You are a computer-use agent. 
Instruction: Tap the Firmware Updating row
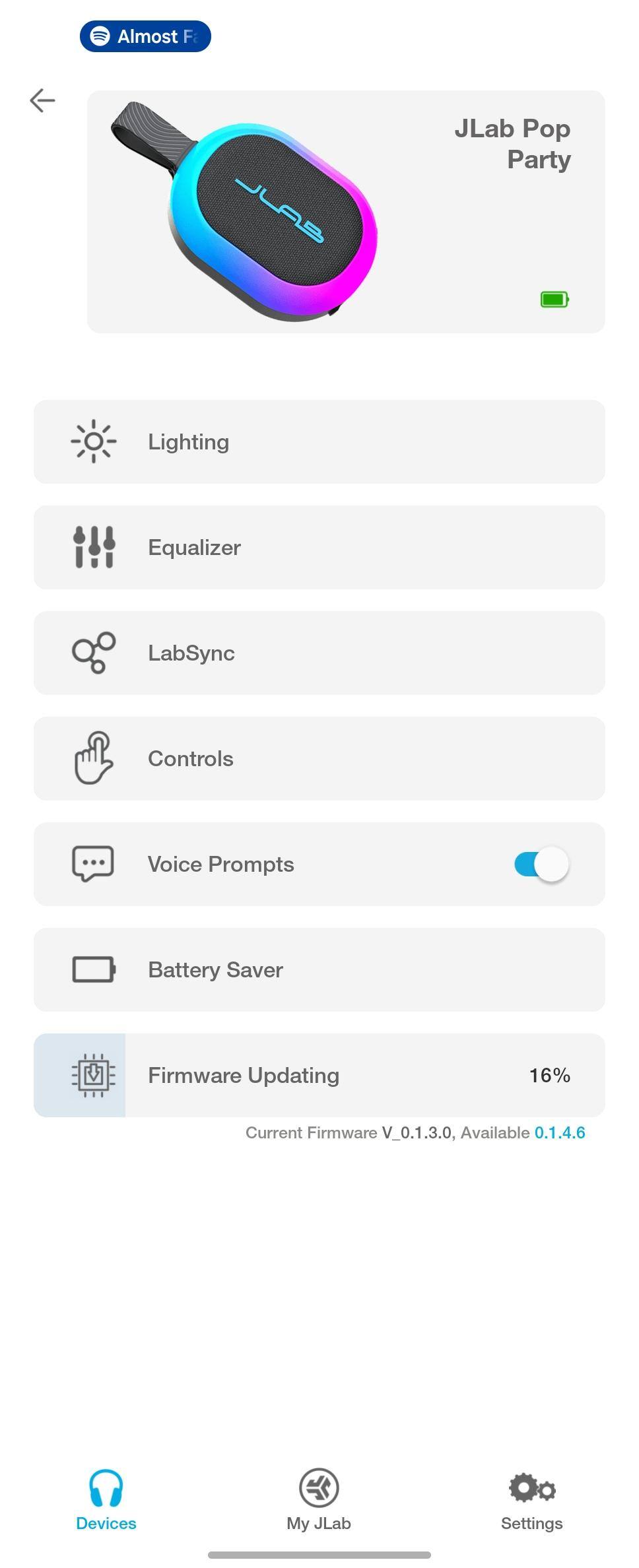319,1075
